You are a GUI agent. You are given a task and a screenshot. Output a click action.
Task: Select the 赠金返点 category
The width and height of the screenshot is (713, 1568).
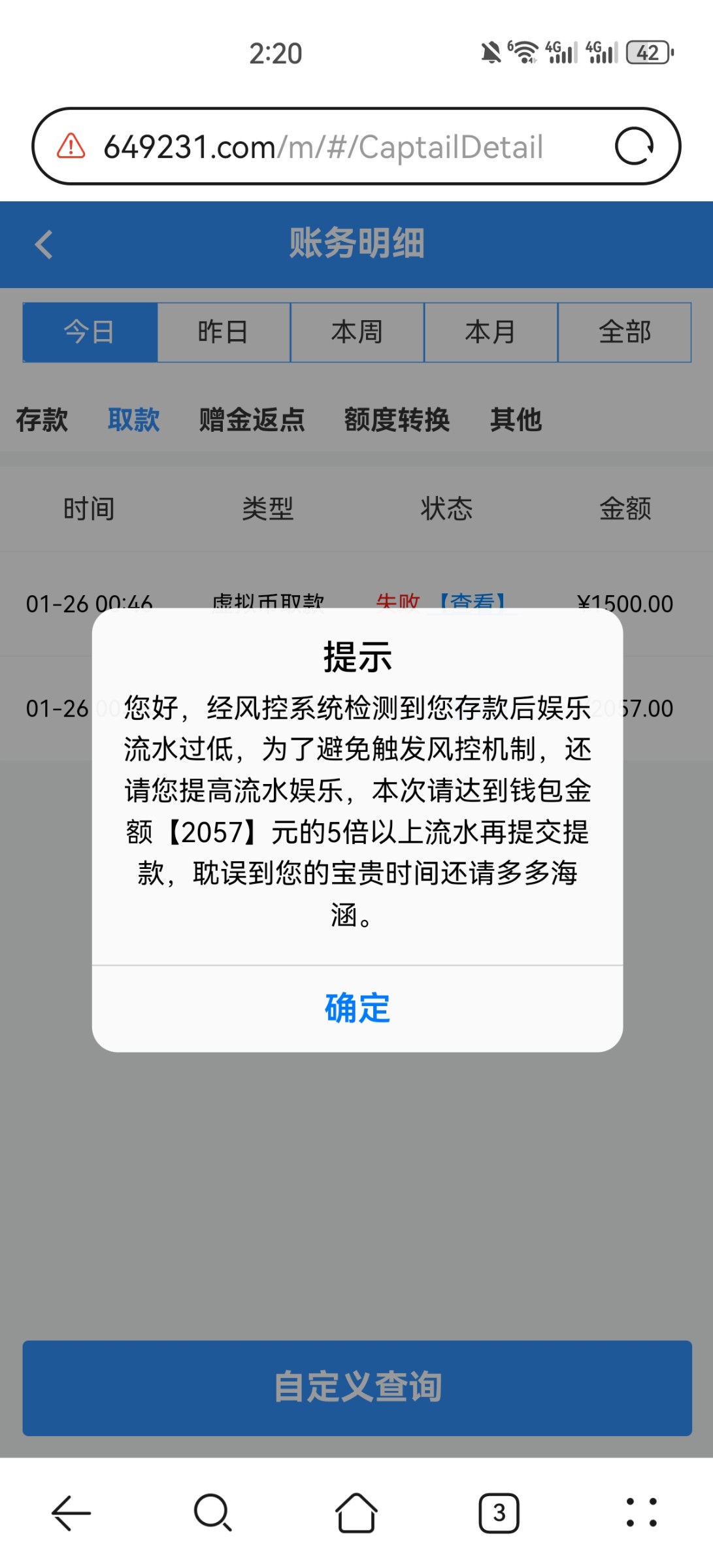[x=250, y=421]
